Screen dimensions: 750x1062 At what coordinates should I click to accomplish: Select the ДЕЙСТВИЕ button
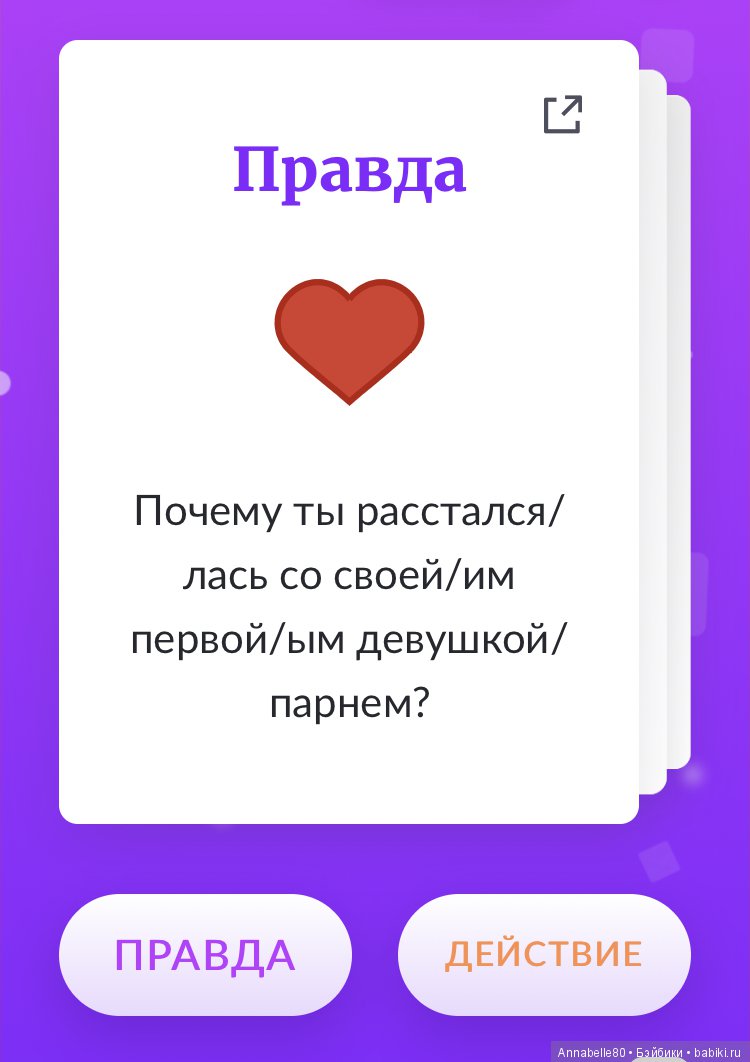tap(544, 954)
